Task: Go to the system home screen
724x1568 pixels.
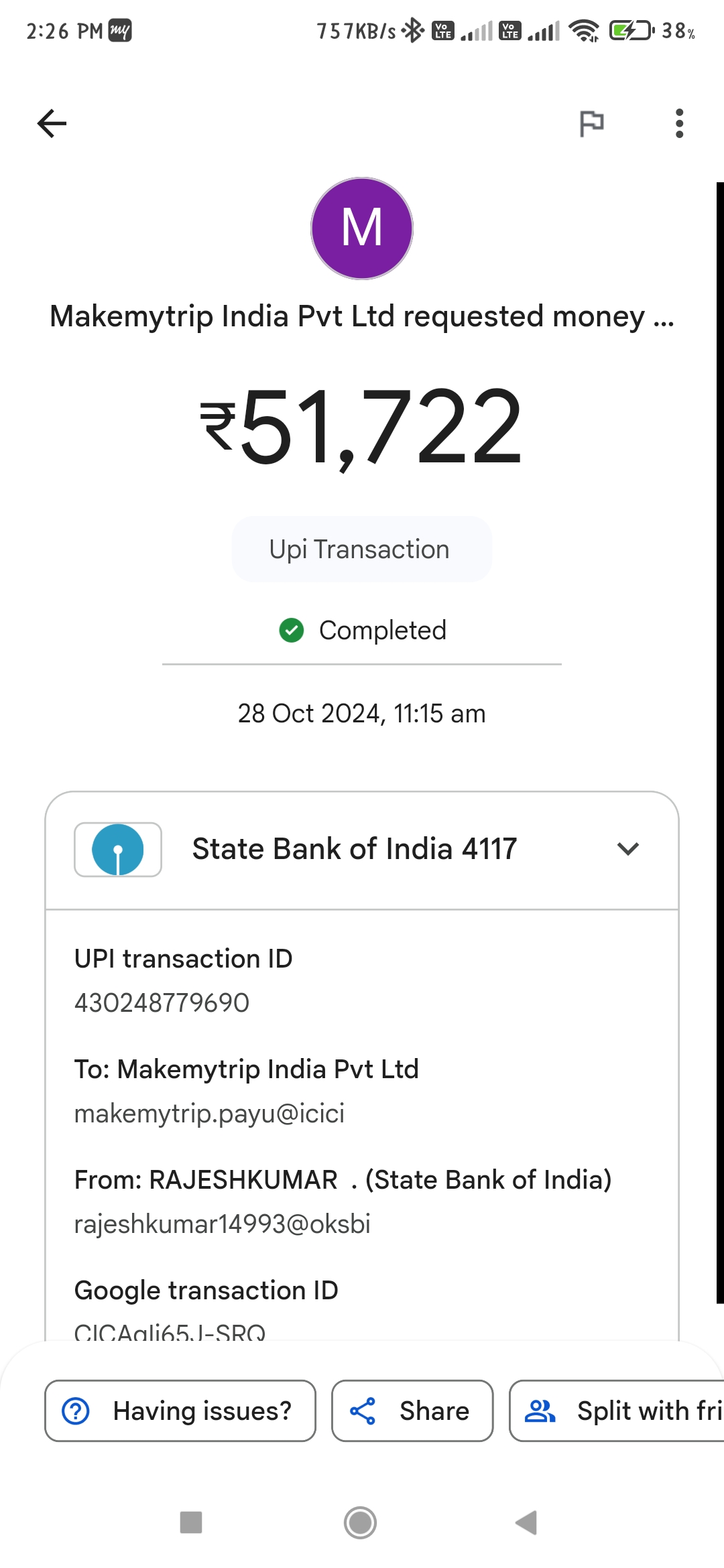Action: pos(361,1522)
